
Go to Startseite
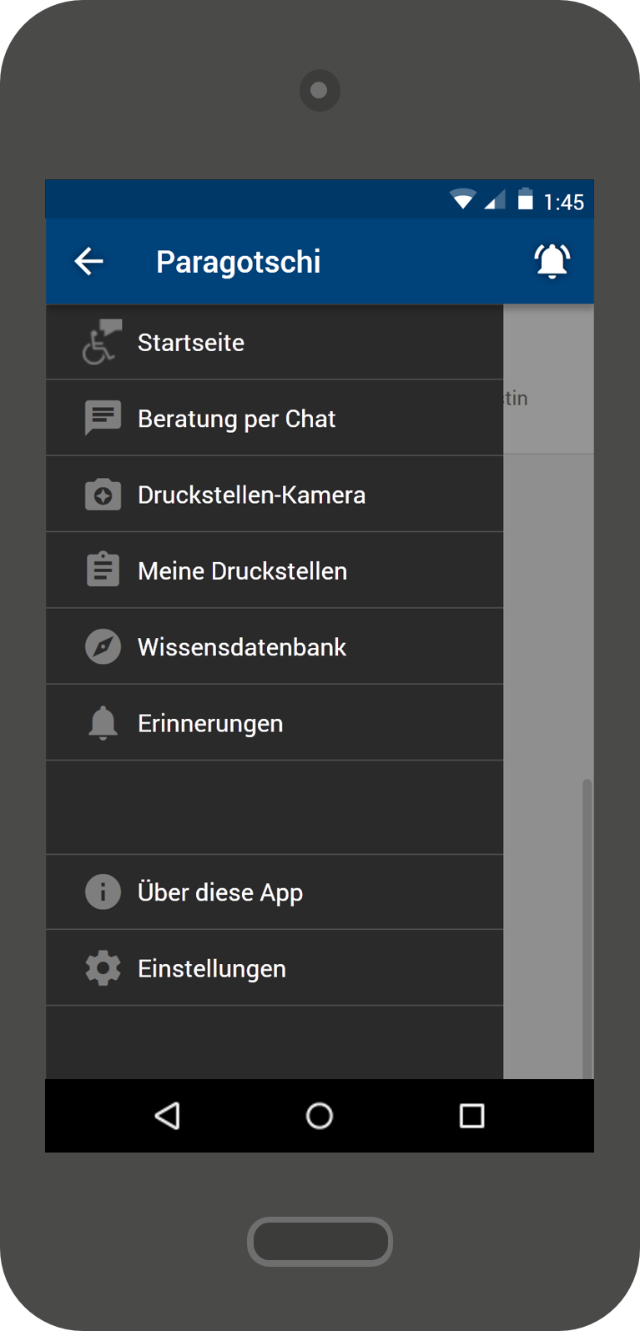tap(274, 342)
